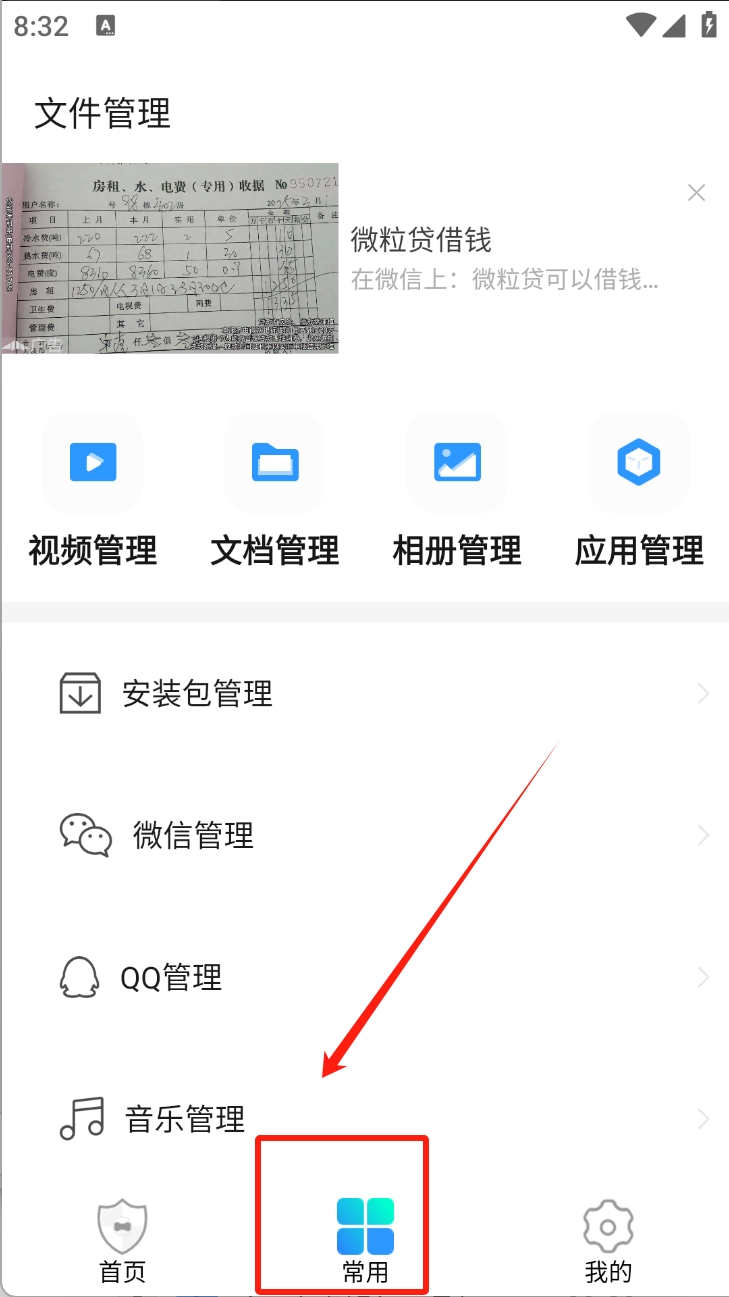Open 应用管理 app manager

639,490
